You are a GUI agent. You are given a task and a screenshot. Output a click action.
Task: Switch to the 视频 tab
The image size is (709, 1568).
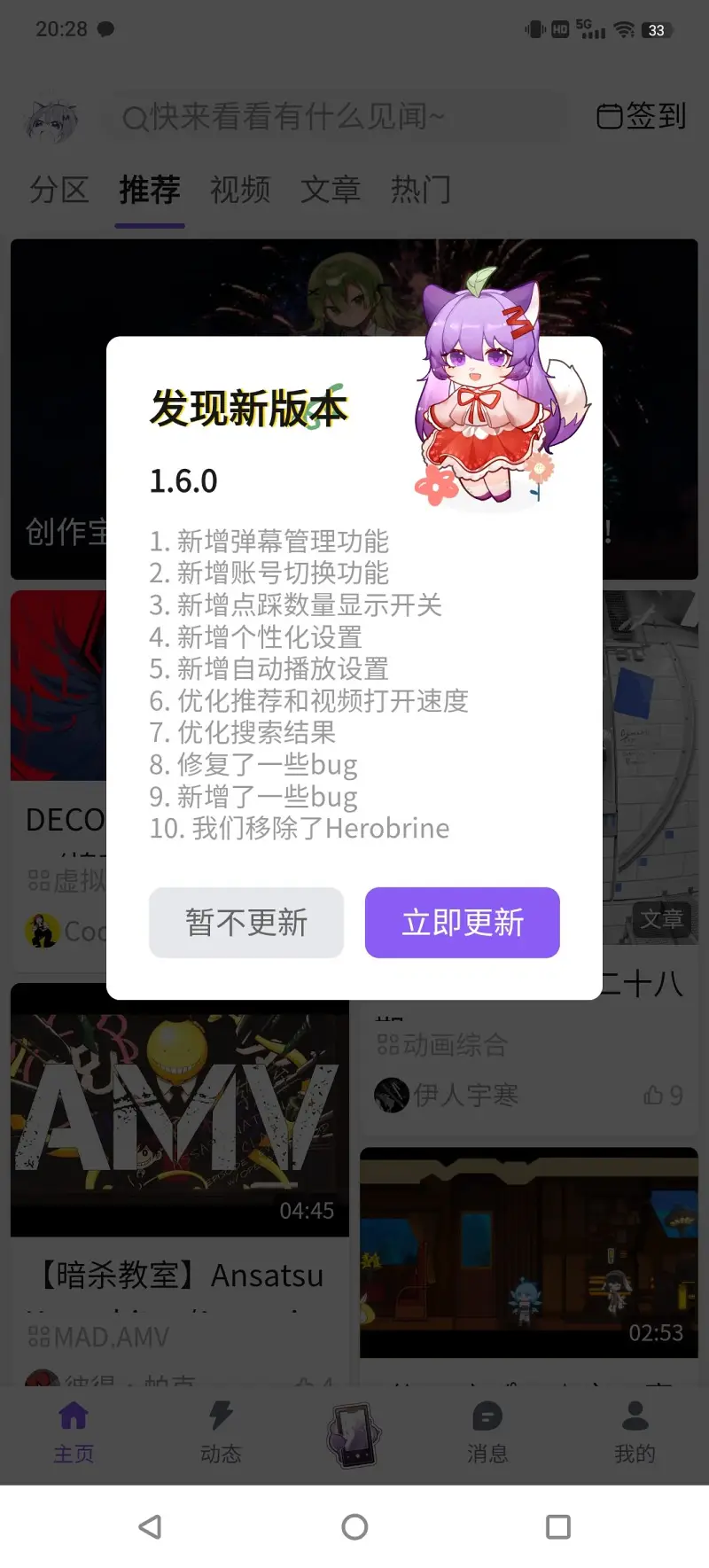[239, 190]
